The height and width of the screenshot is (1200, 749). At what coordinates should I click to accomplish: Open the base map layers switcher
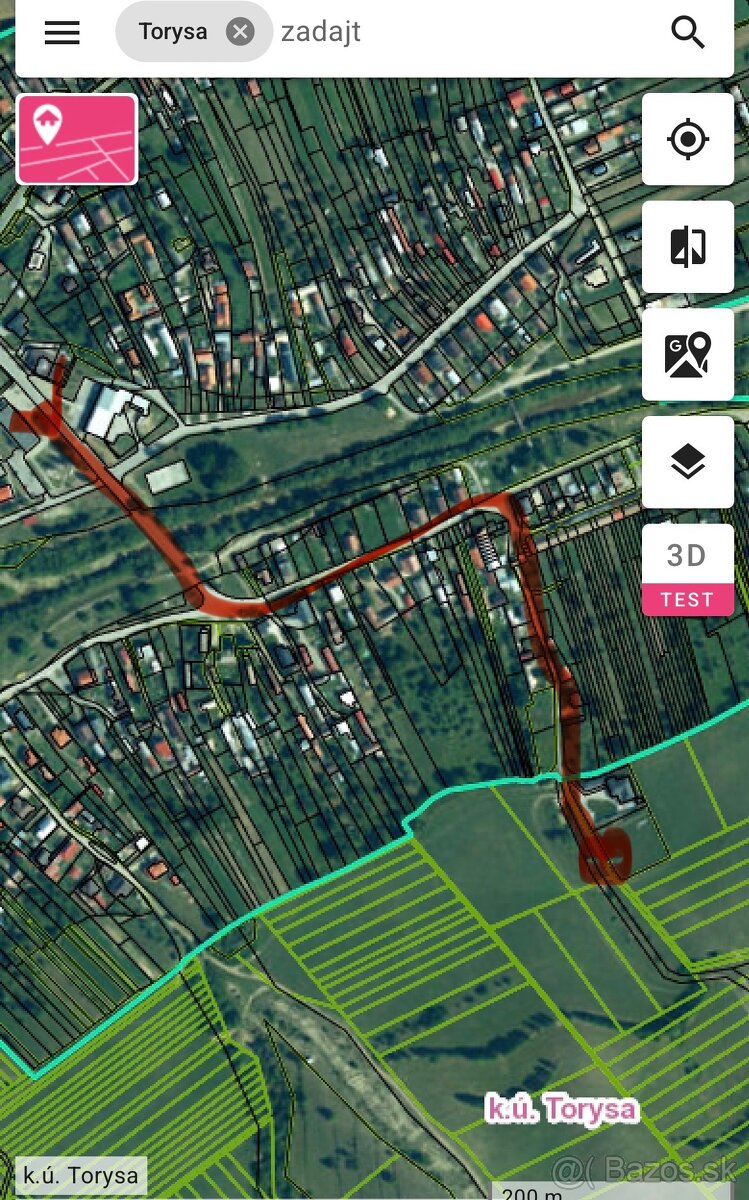point(687,461)
